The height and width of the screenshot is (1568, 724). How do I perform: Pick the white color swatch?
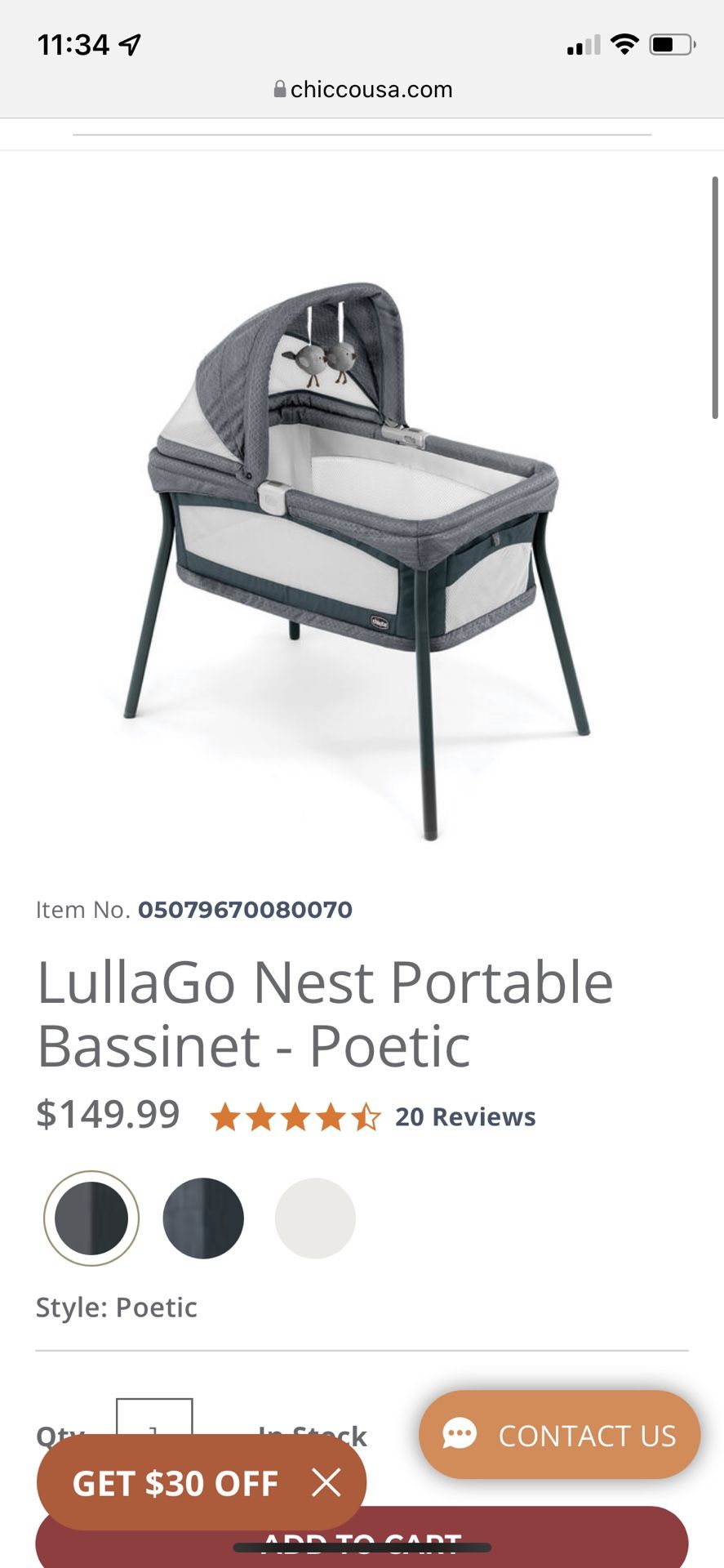(315, 1218)
